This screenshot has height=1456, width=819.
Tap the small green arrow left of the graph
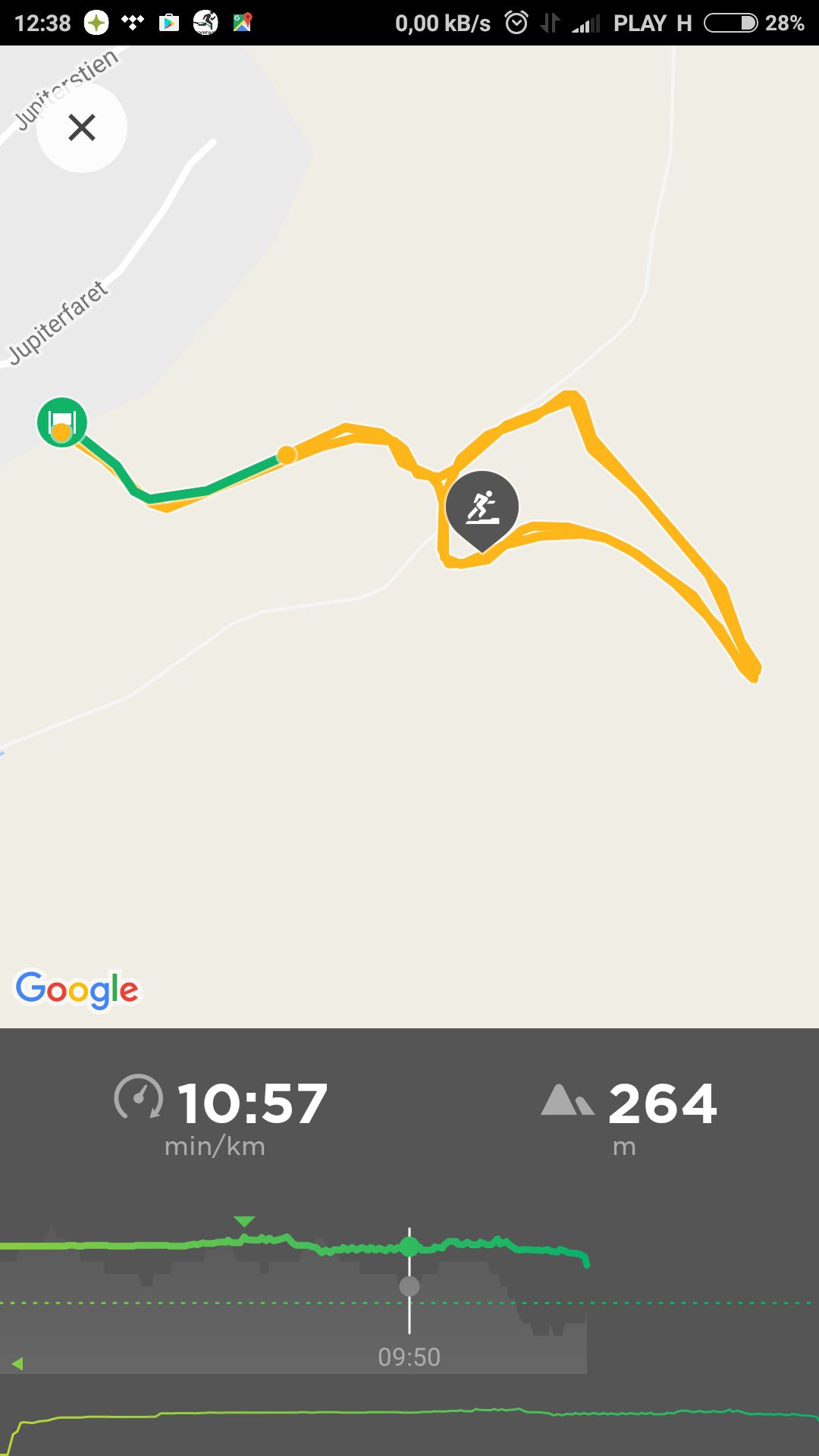[x=17, y=1363]
